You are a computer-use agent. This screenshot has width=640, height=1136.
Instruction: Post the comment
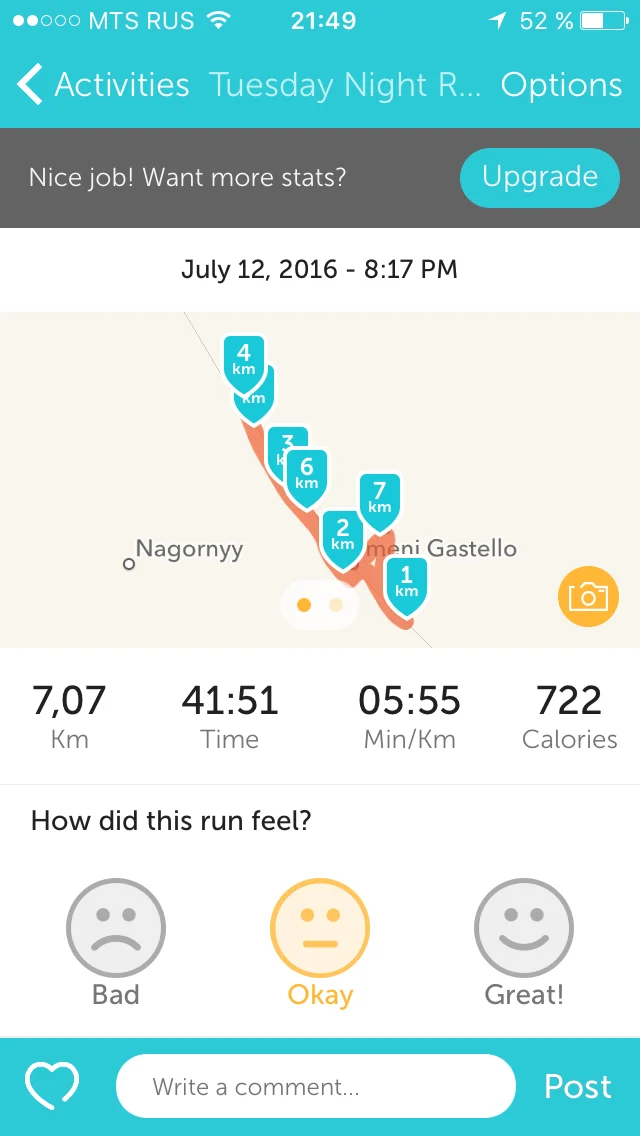pos(577,1086)
